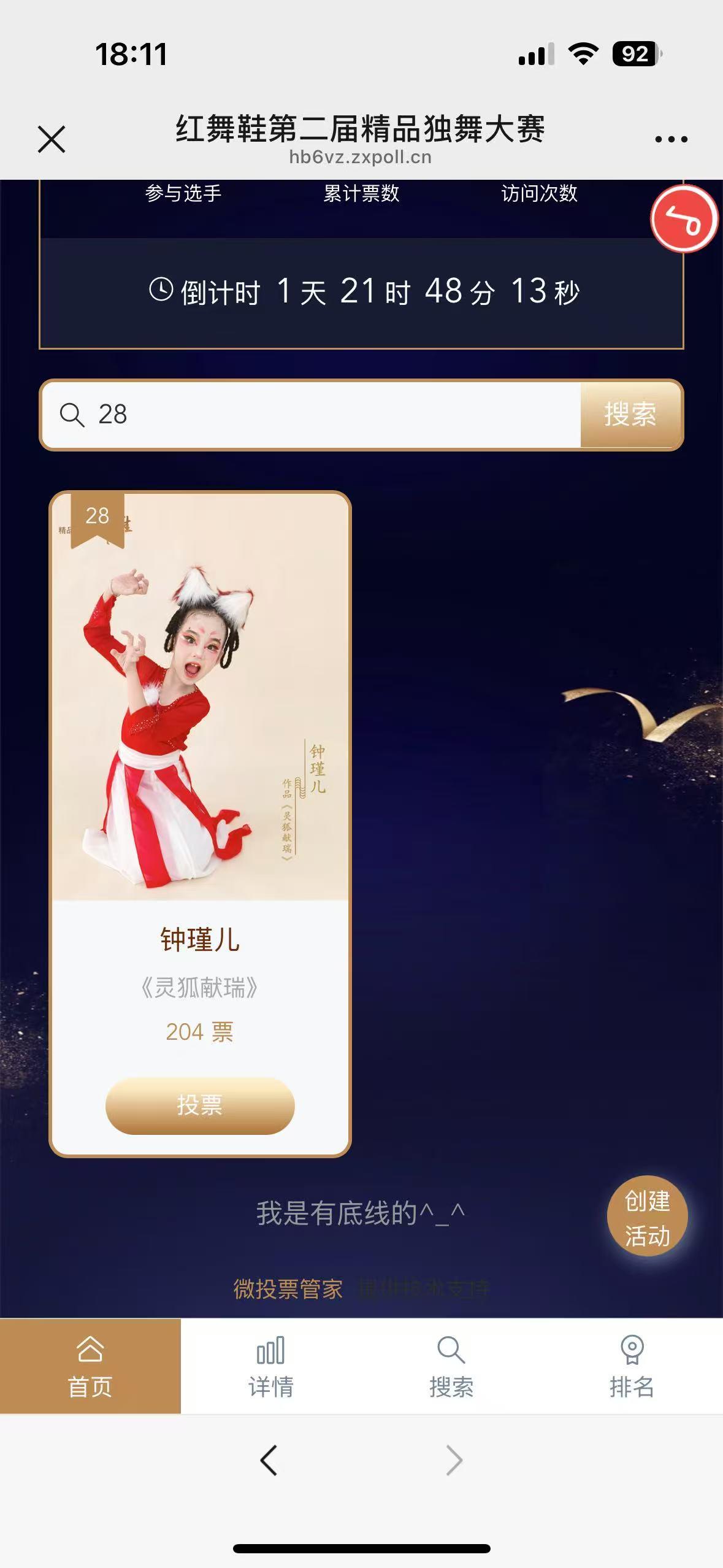
Task: Switch to the 搜索 tab
Action: (x=451, y=1366)
